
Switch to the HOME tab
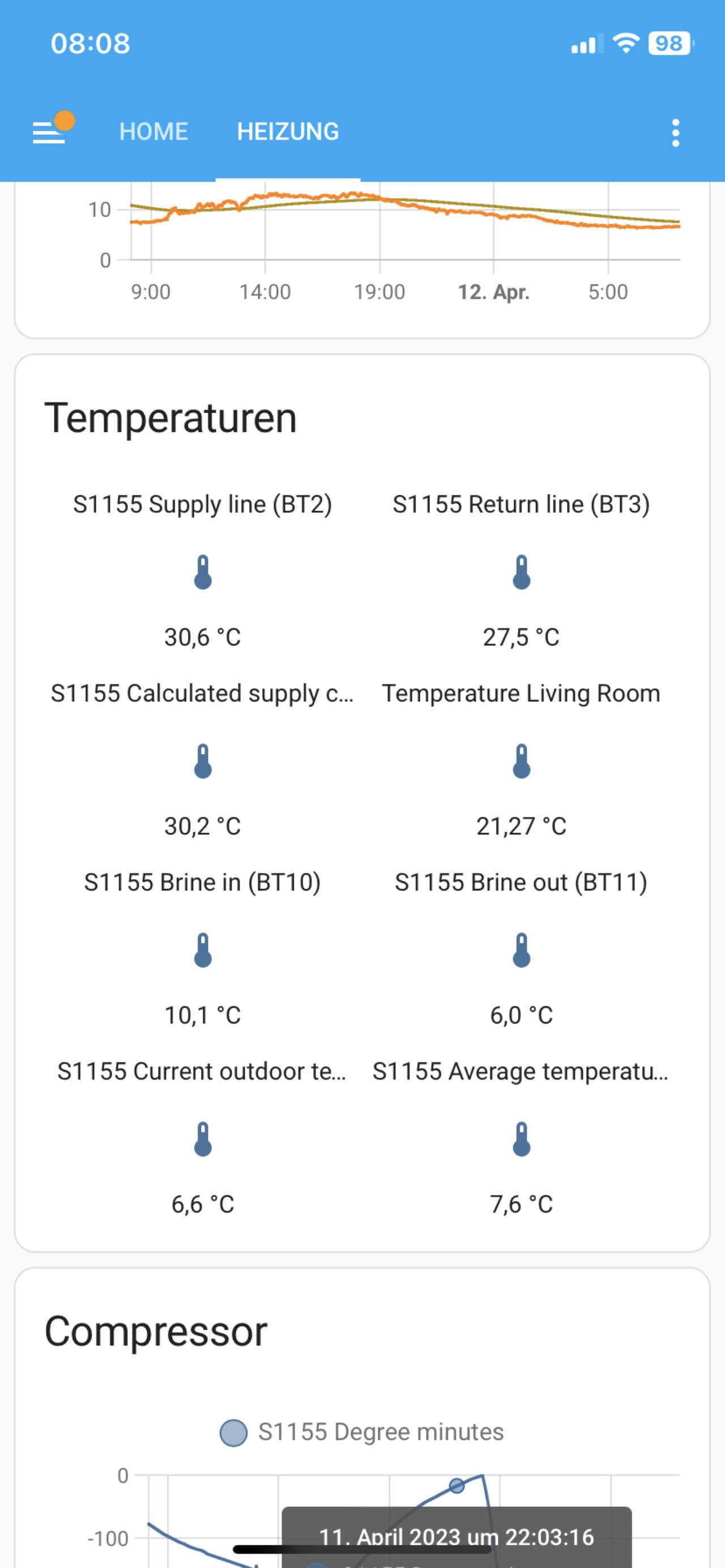click(x=153, y=131)
